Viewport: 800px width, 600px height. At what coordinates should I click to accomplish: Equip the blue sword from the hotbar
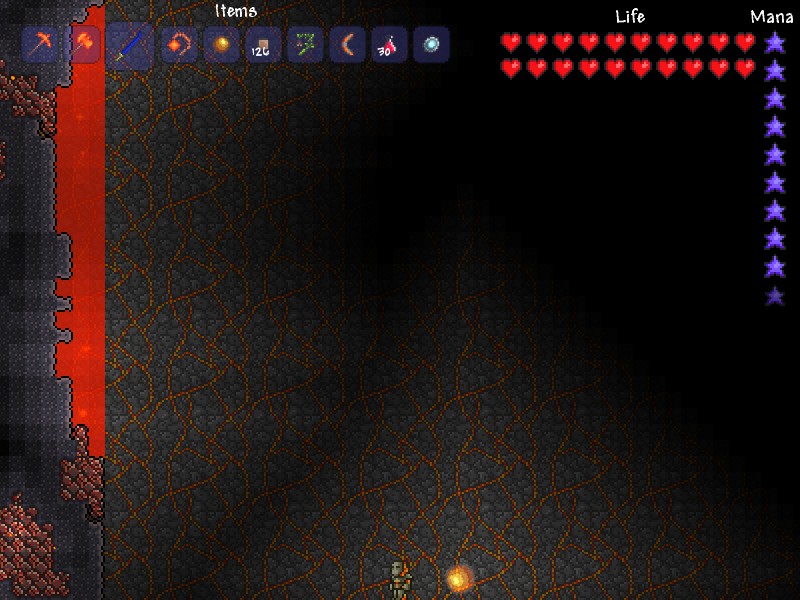pos(130,46)
